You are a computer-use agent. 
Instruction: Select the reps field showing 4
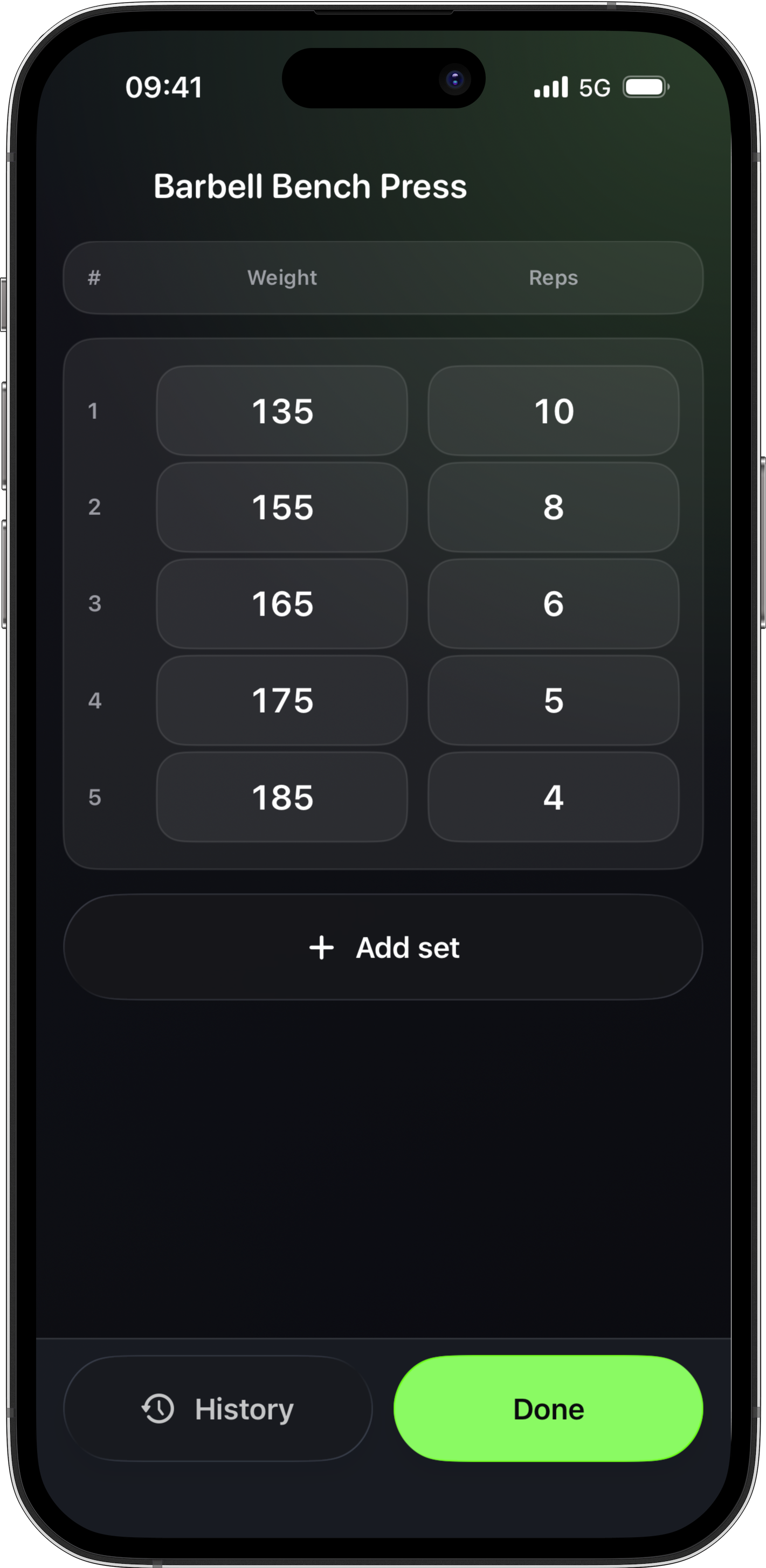click(553, 797)
